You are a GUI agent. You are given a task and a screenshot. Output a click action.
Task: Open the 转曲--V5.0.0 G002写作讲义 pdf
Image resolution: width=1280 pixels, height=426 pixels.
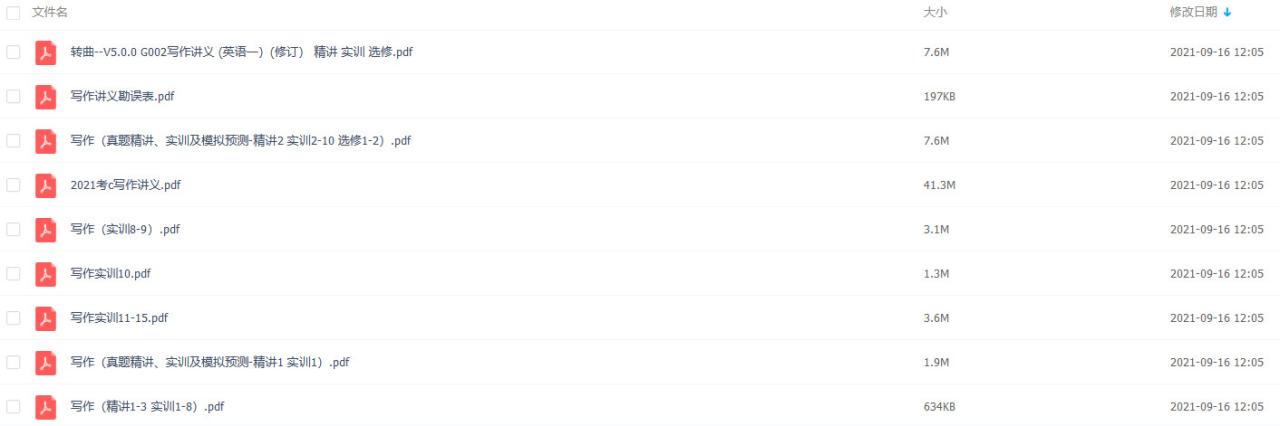[x=241, y=52]
